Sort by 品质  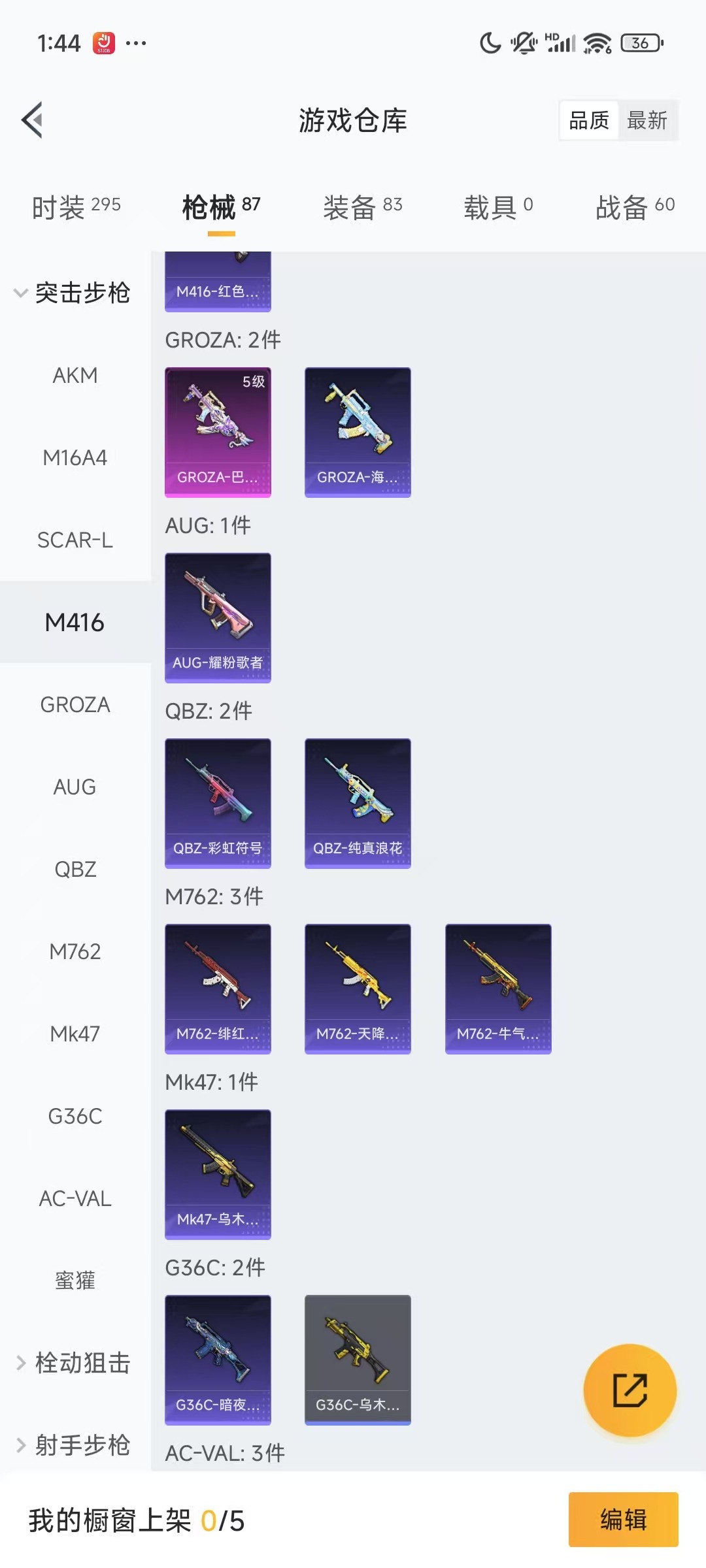click(x=589, y=120)
